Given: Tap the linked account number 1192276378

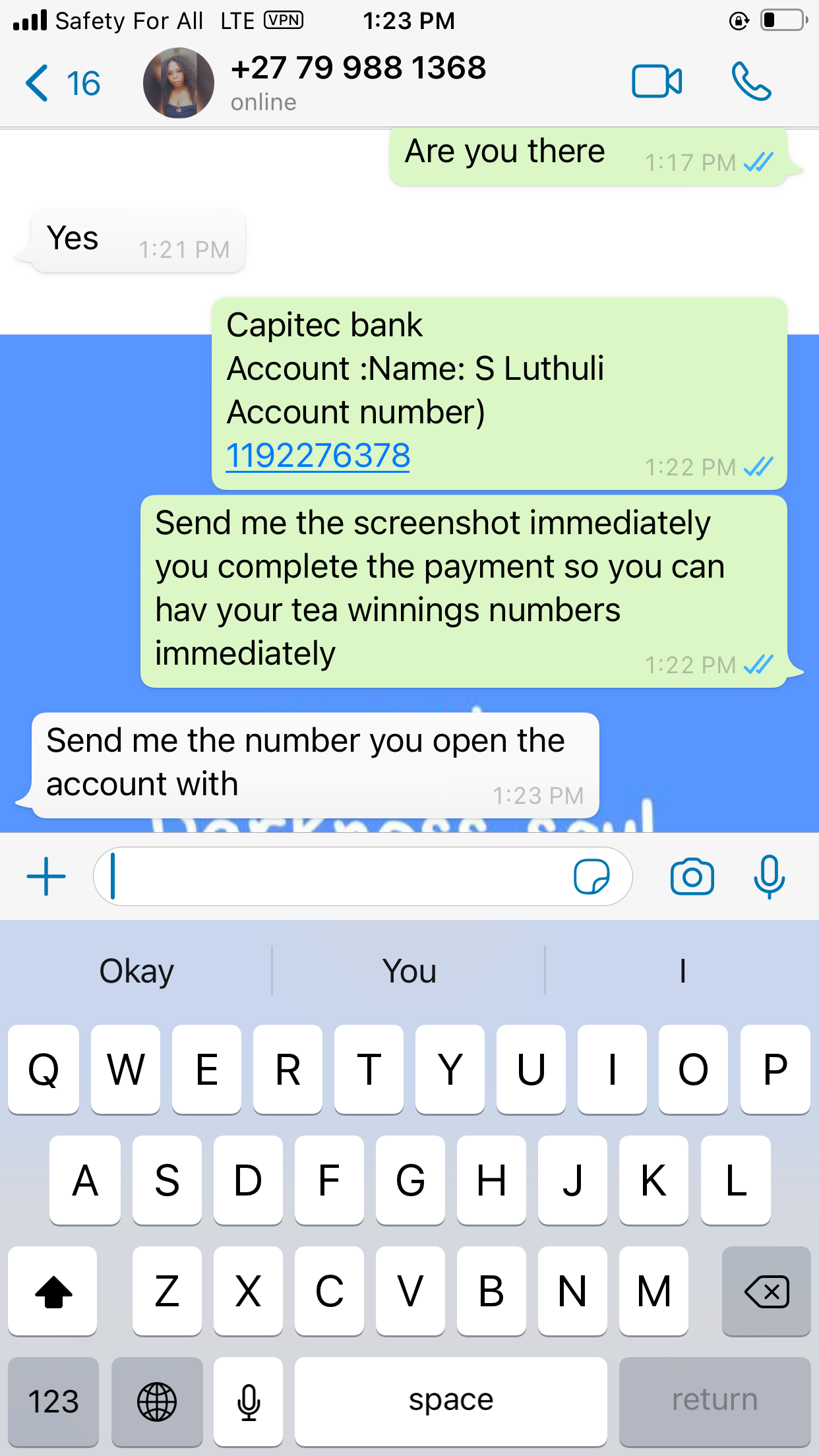Looking at the screenshot, I should click(x=318, y=456).
